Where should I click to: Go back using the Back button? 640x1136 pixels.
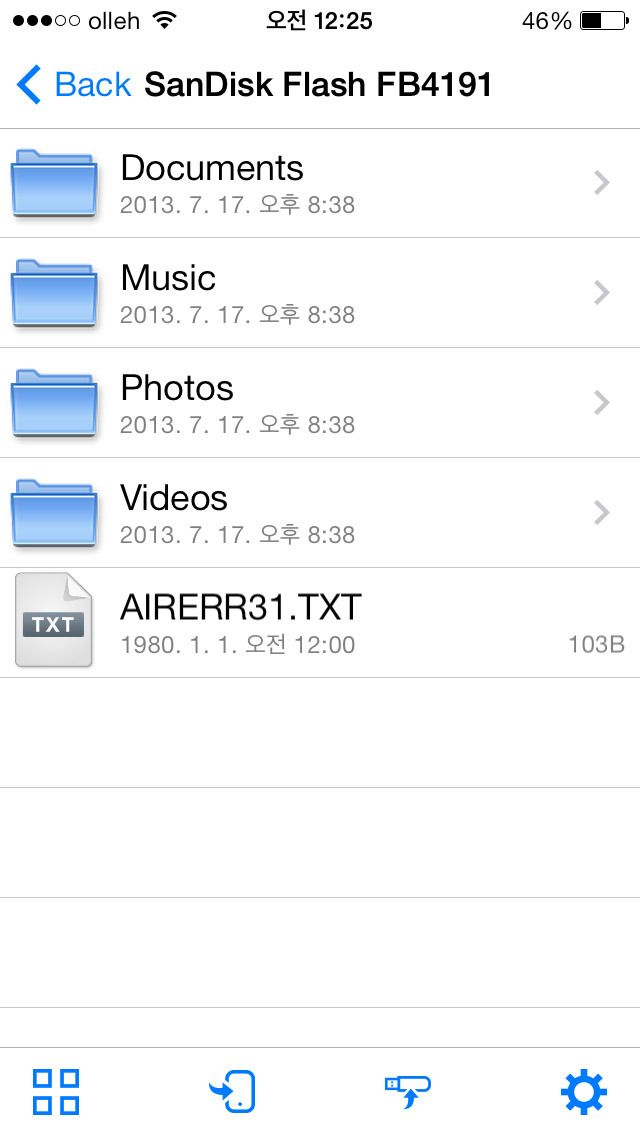[x=73, y=85]
